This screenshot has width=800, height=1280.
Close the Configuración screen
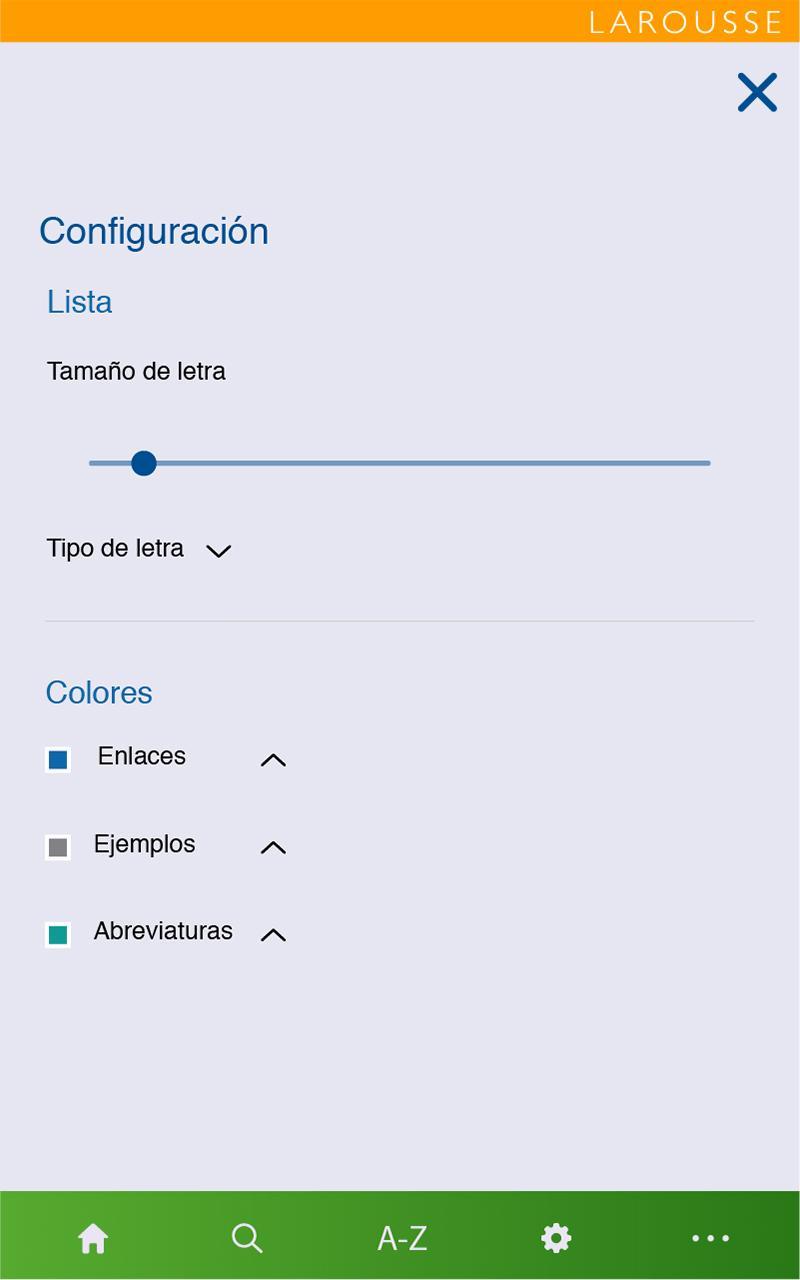[757, 92]
